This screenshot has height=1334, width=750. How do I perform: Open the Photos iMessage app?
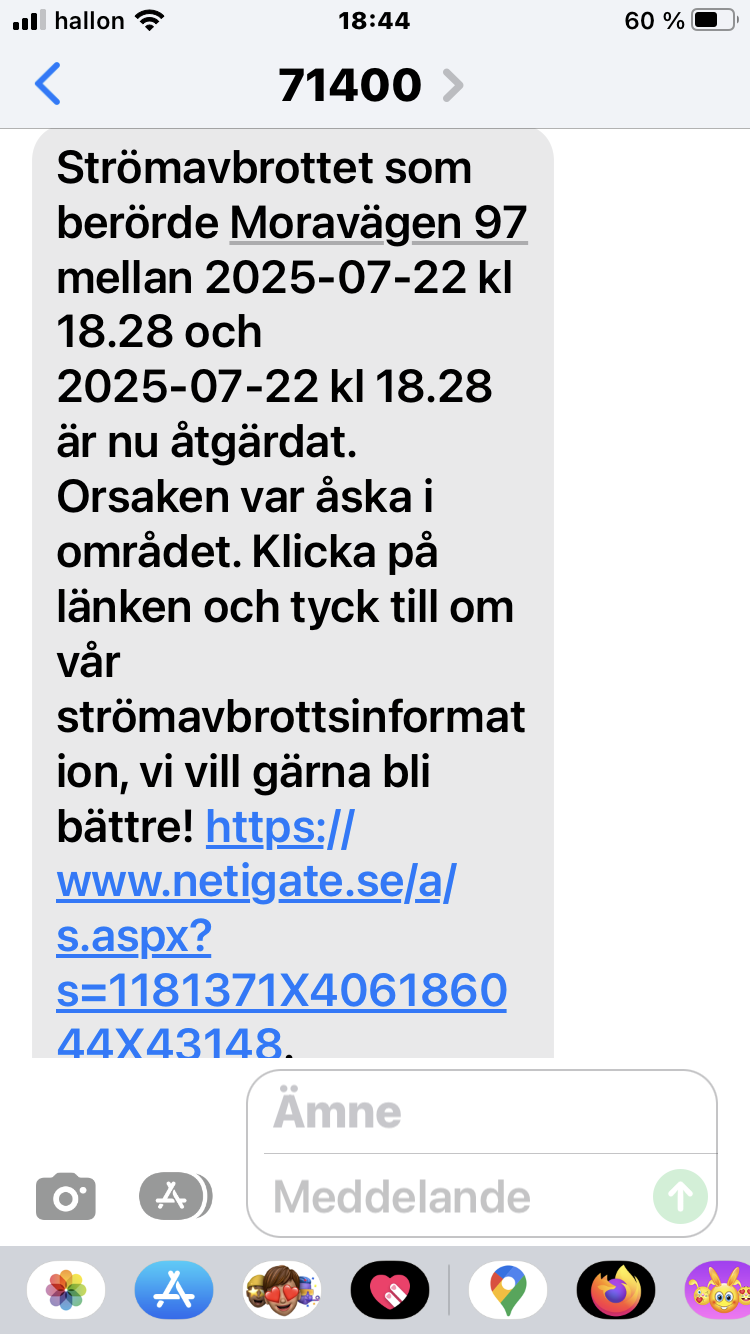tap(67, 1290)
